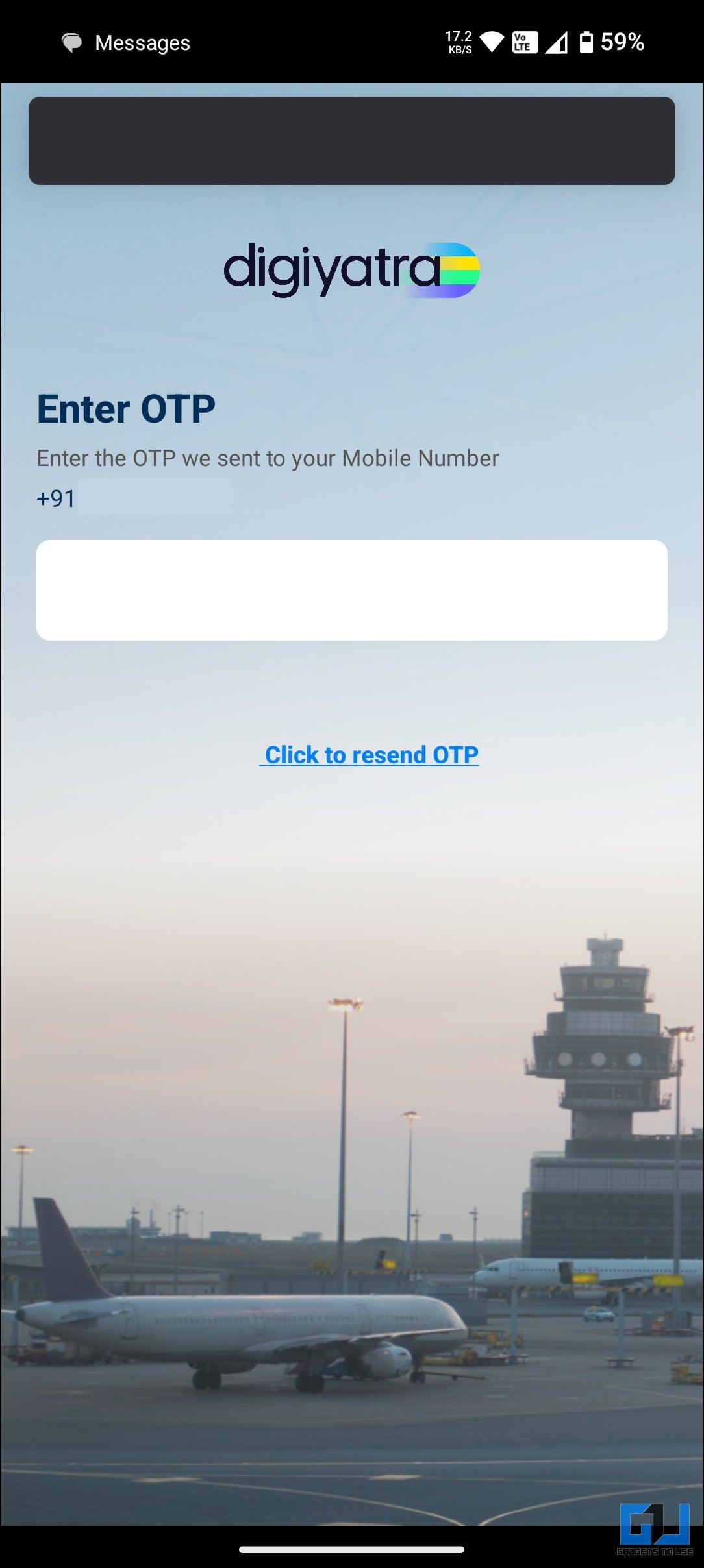Open the masked mobile number field

point(156,496)
